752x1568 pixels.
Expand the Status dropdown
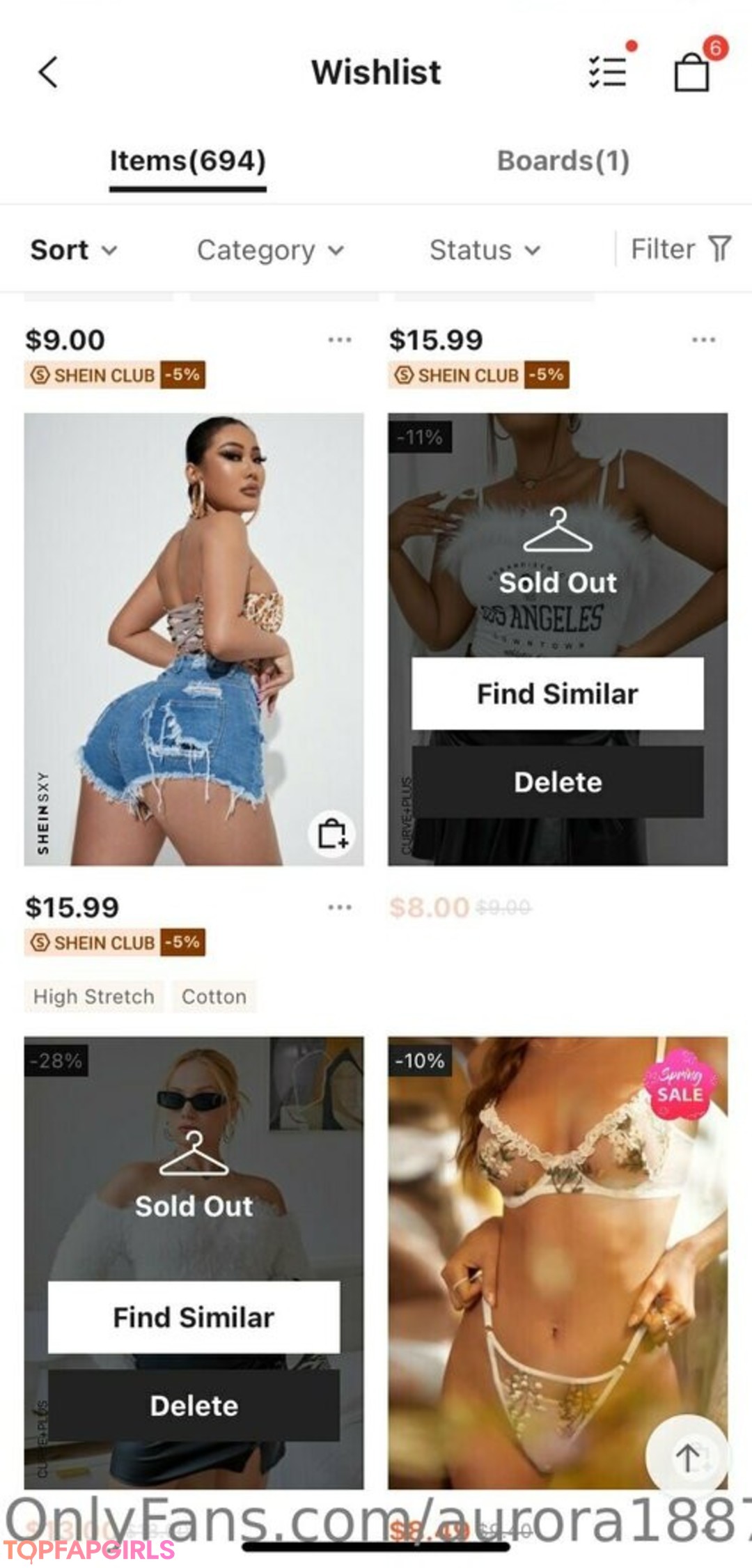(485, 250)
